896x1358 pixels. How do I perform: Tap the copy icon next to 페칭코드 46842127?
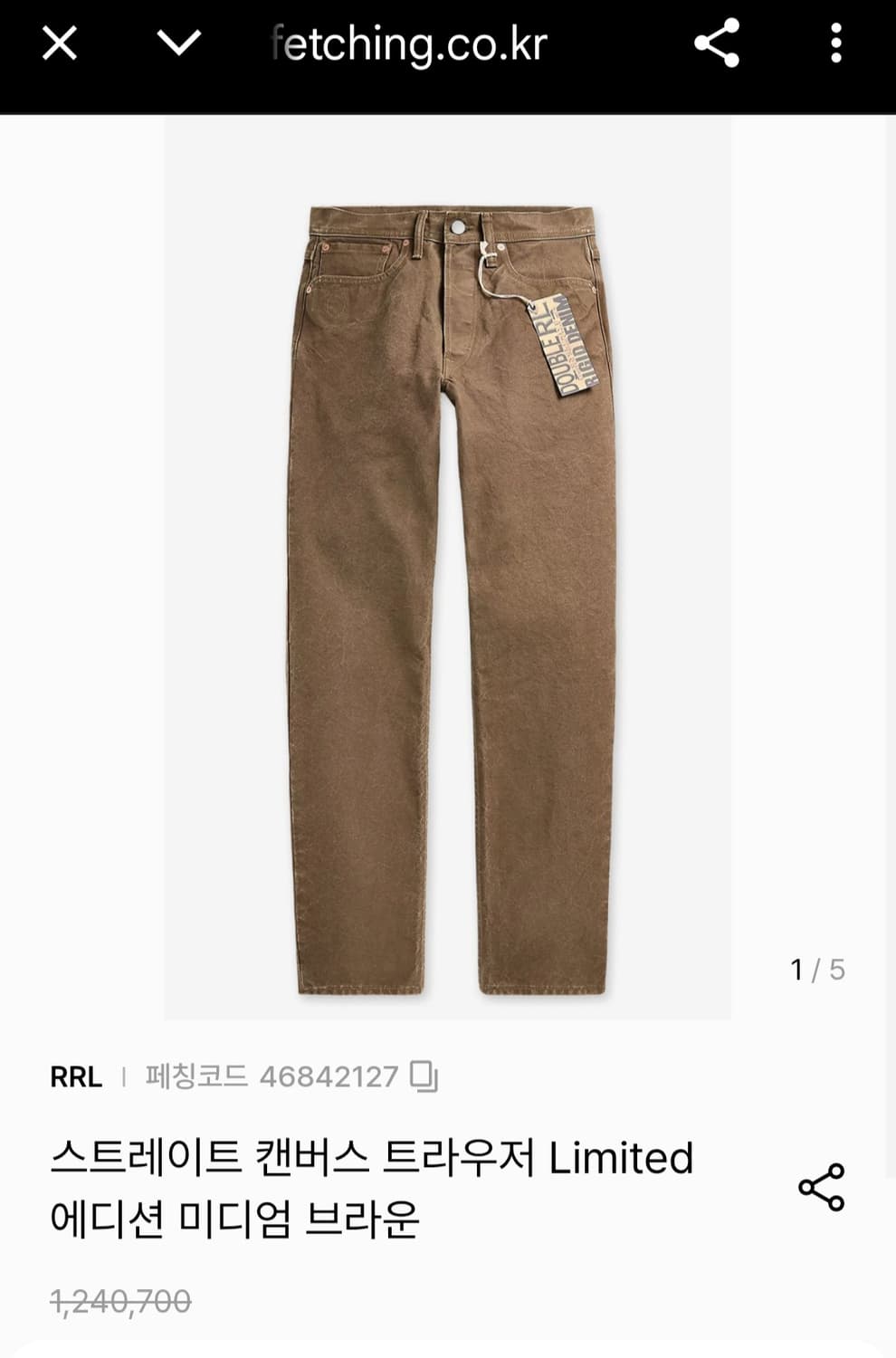click(424, 1077)
